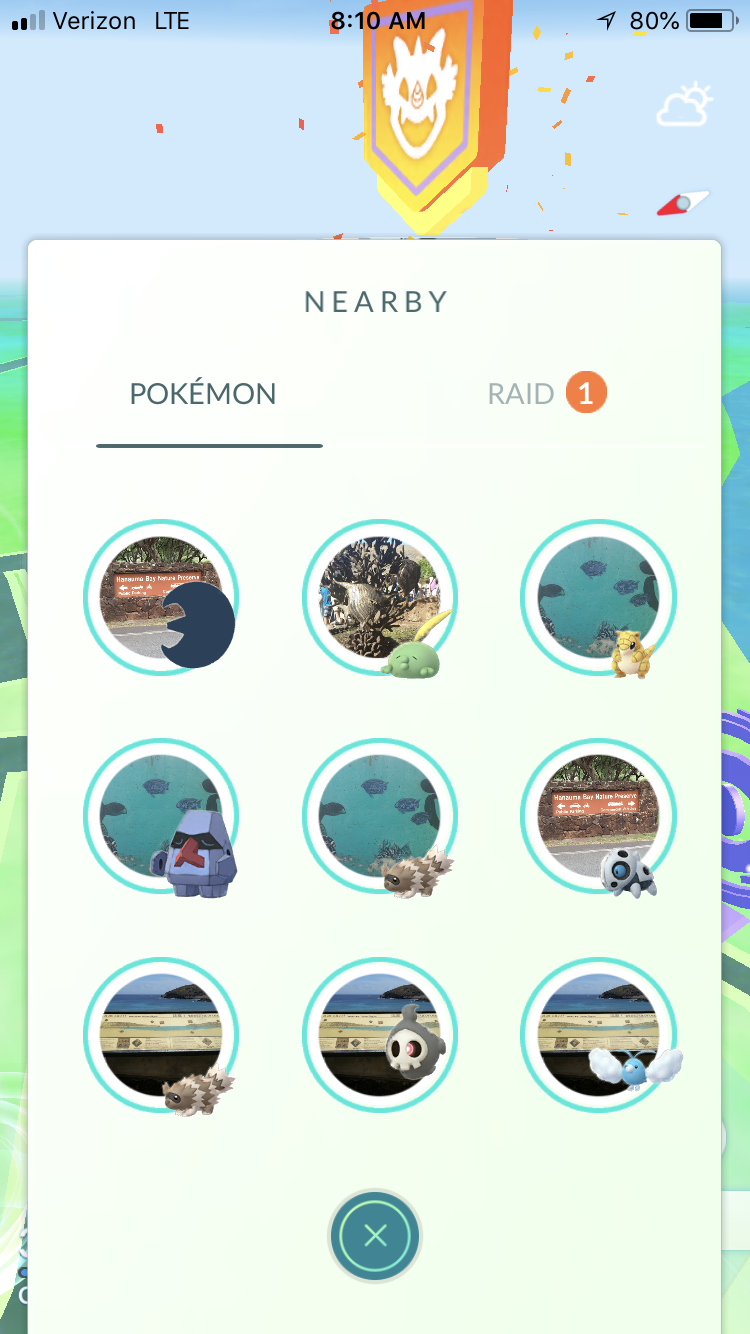Select the Zigzagoon at the beach sign PokéStop

coord(161,1036)
